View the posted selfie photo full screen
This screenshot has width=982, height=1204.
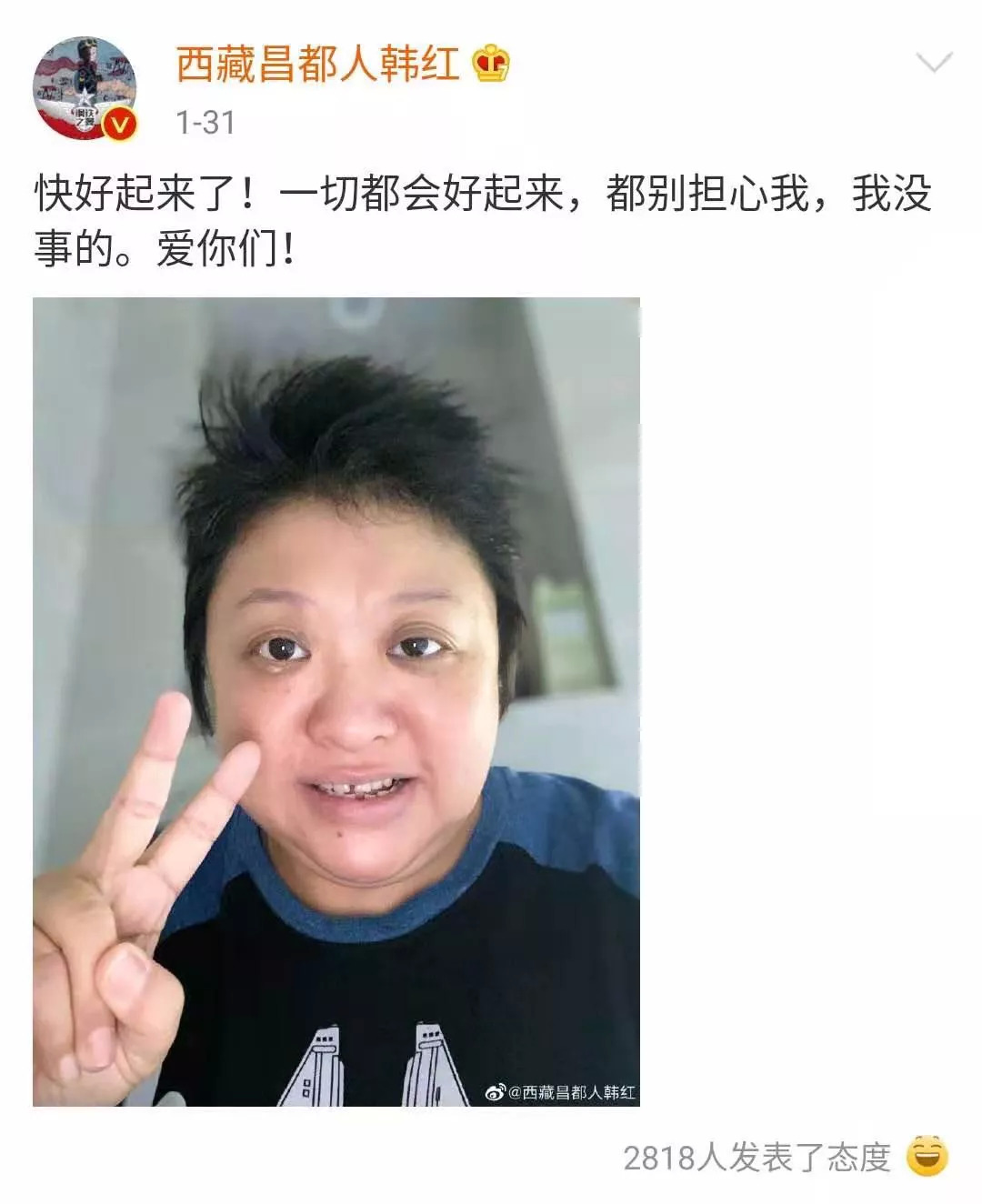point(336,701)
